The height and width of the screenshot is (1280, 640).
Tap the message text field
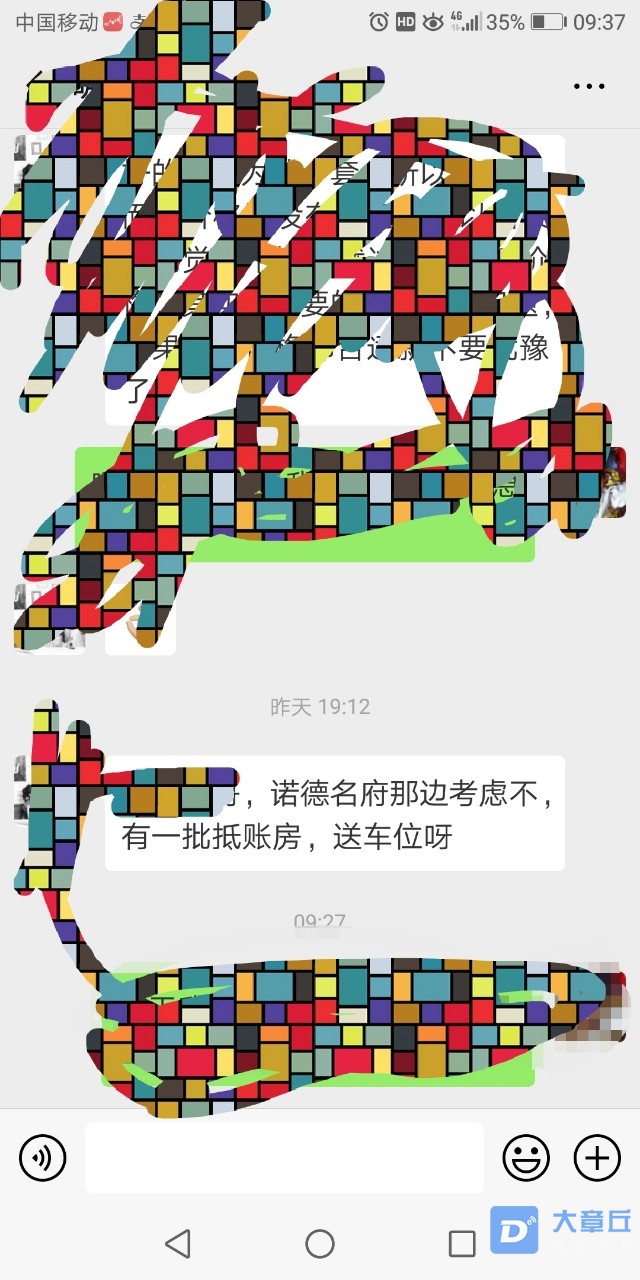click(x=284, y=1158)
